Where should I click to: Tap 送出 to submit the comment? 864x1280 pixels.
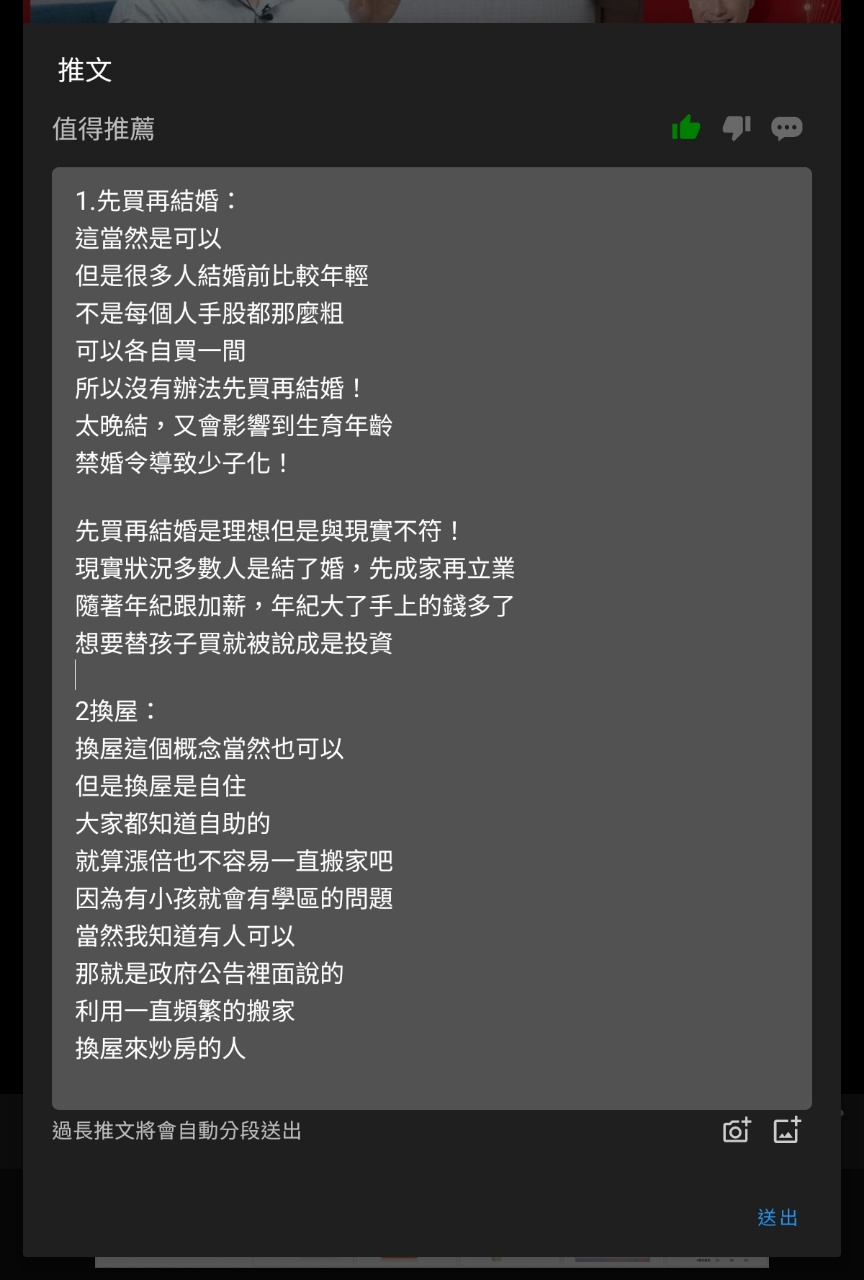(x=777, y=1217)
